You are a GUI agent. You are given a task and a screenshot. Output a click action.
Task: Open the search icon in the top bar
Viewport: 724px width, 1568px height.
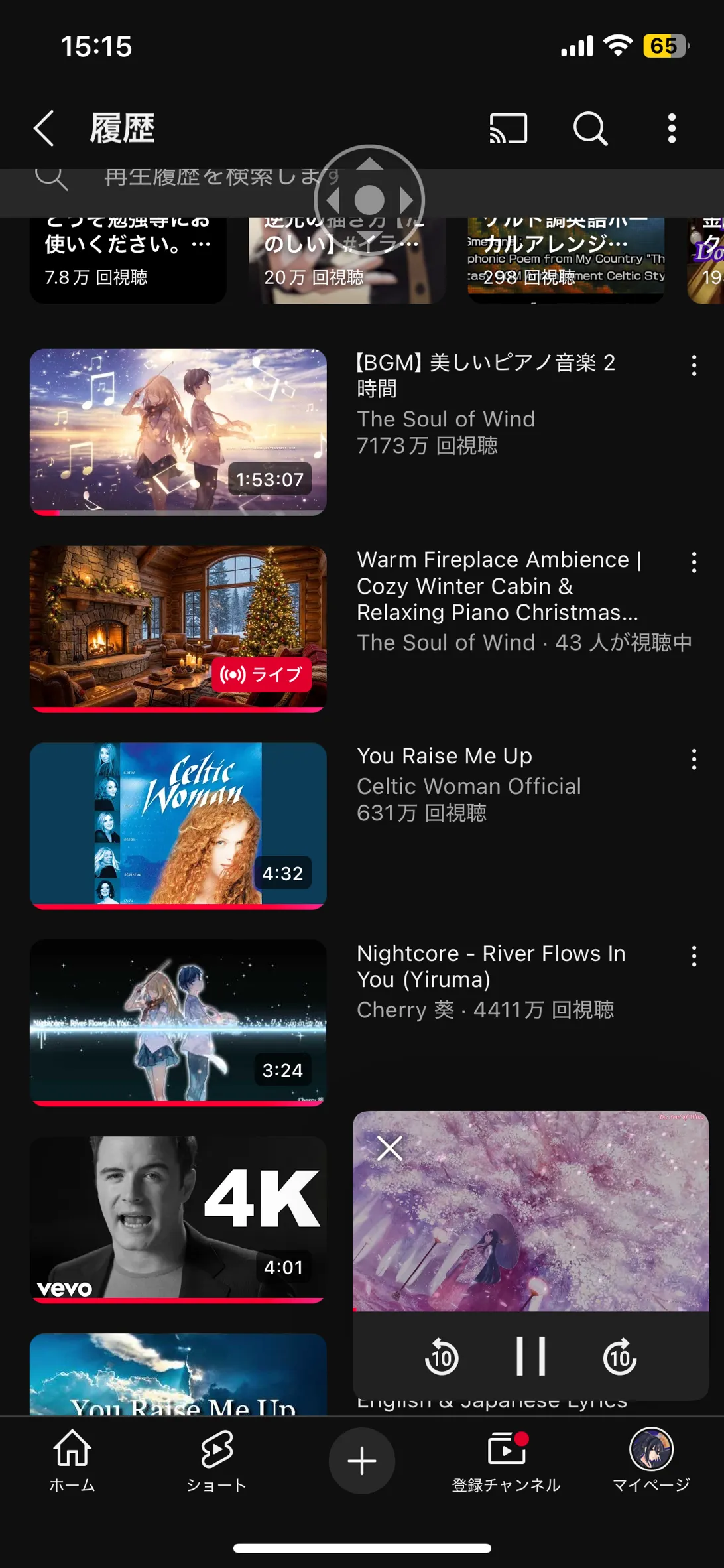point(589,128)
